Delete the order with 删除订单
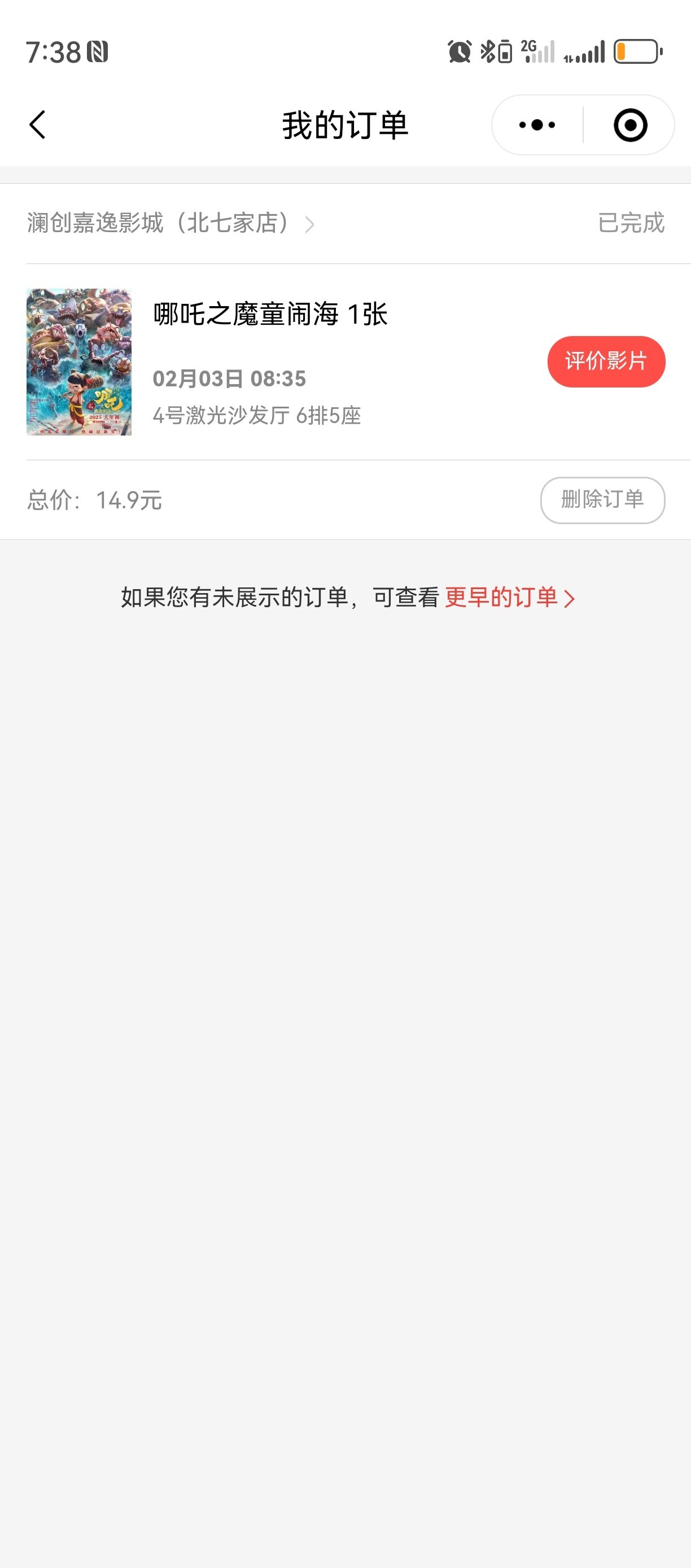Image resolution: width=691 pixels, height=1568 pixels. tap(602, 500)
